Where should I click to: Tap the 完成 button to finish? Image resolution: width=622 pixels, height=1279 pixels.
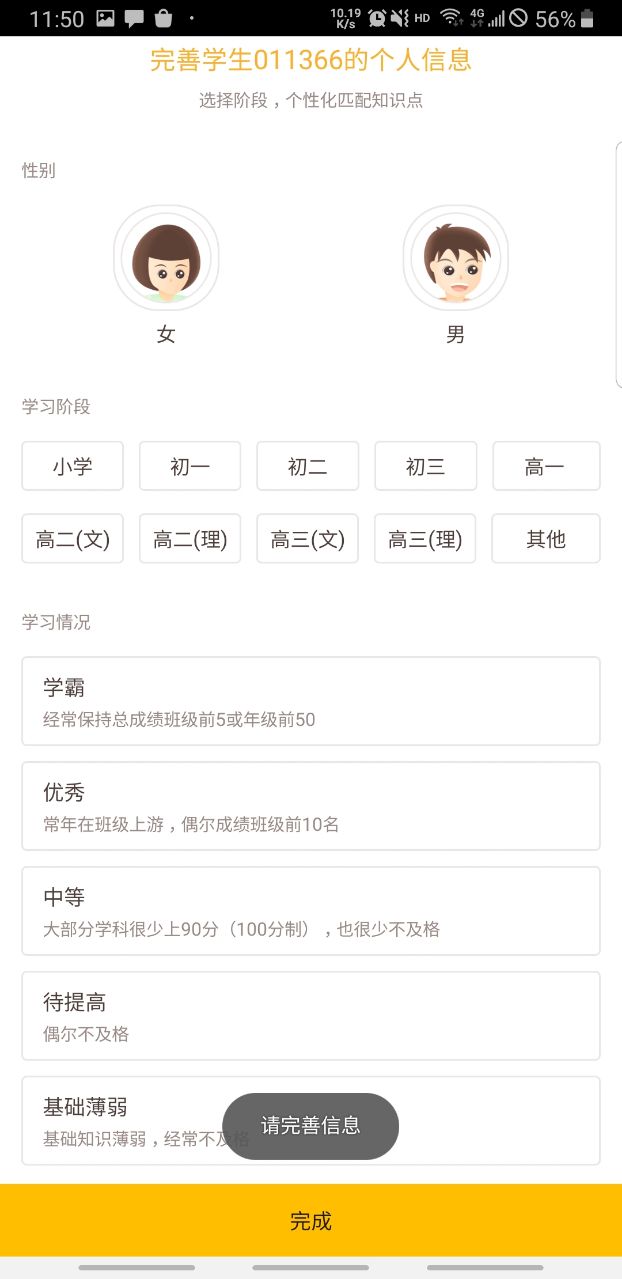point(311,1220)
